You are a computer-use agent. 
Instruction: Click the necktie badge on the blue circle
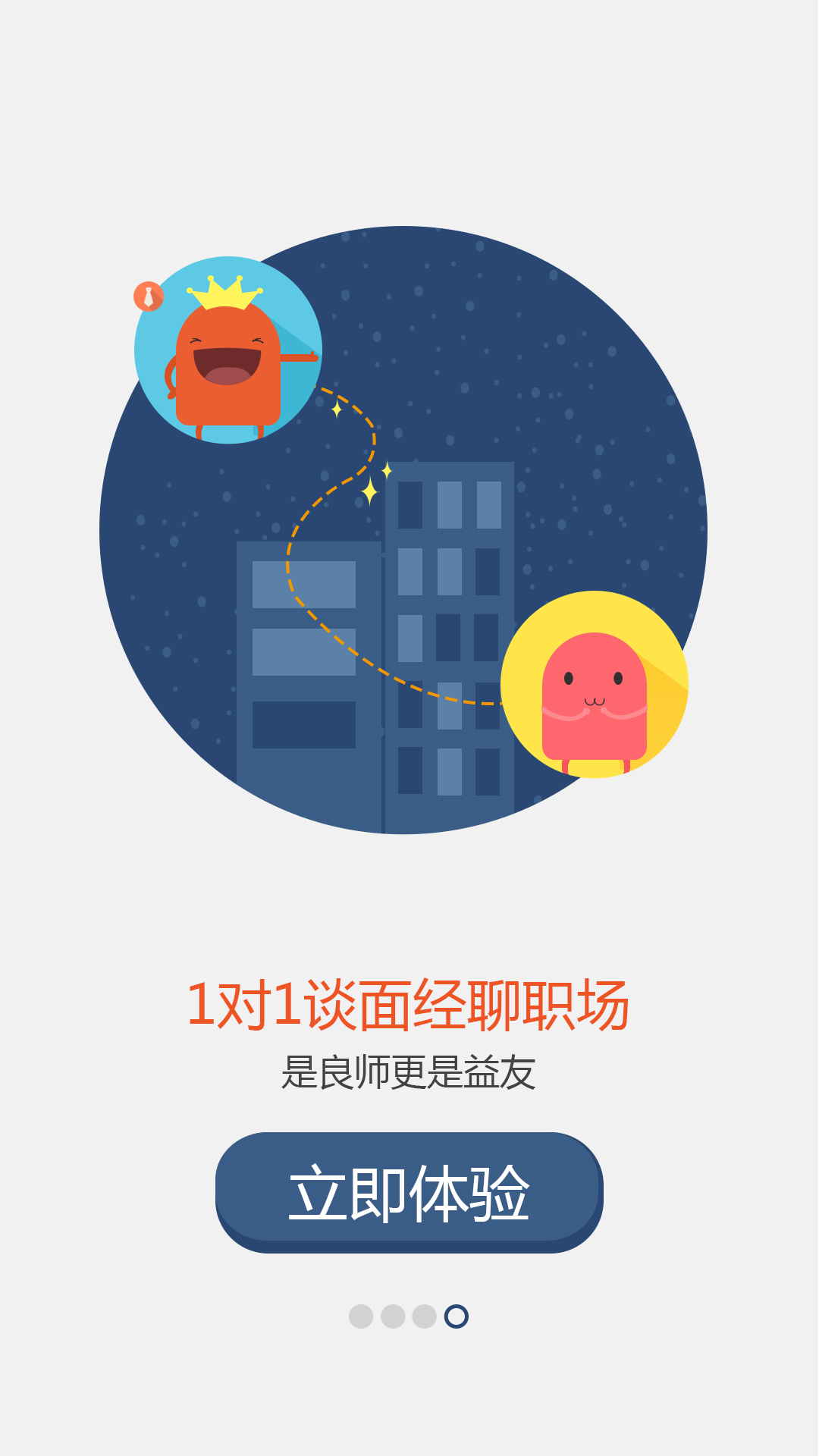(x=149, y=297)
